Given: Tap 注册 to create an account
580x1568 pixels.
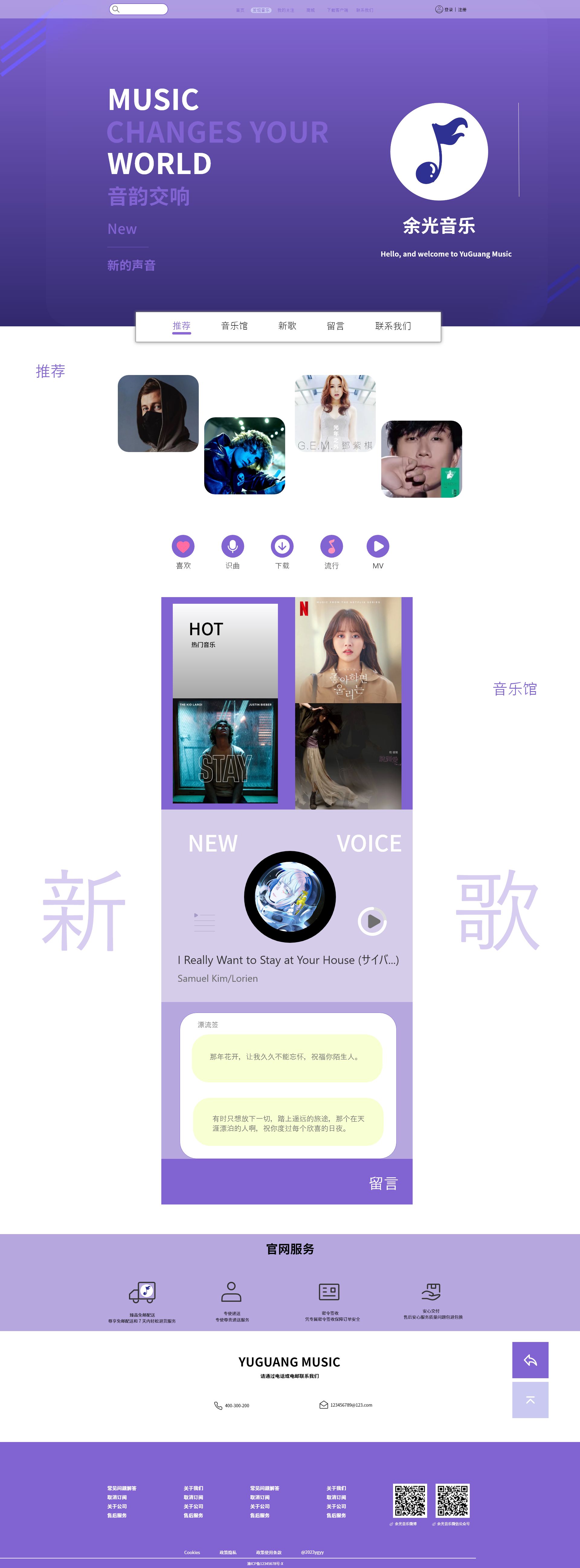Looking at the screenshot, I should coord(462,10).
